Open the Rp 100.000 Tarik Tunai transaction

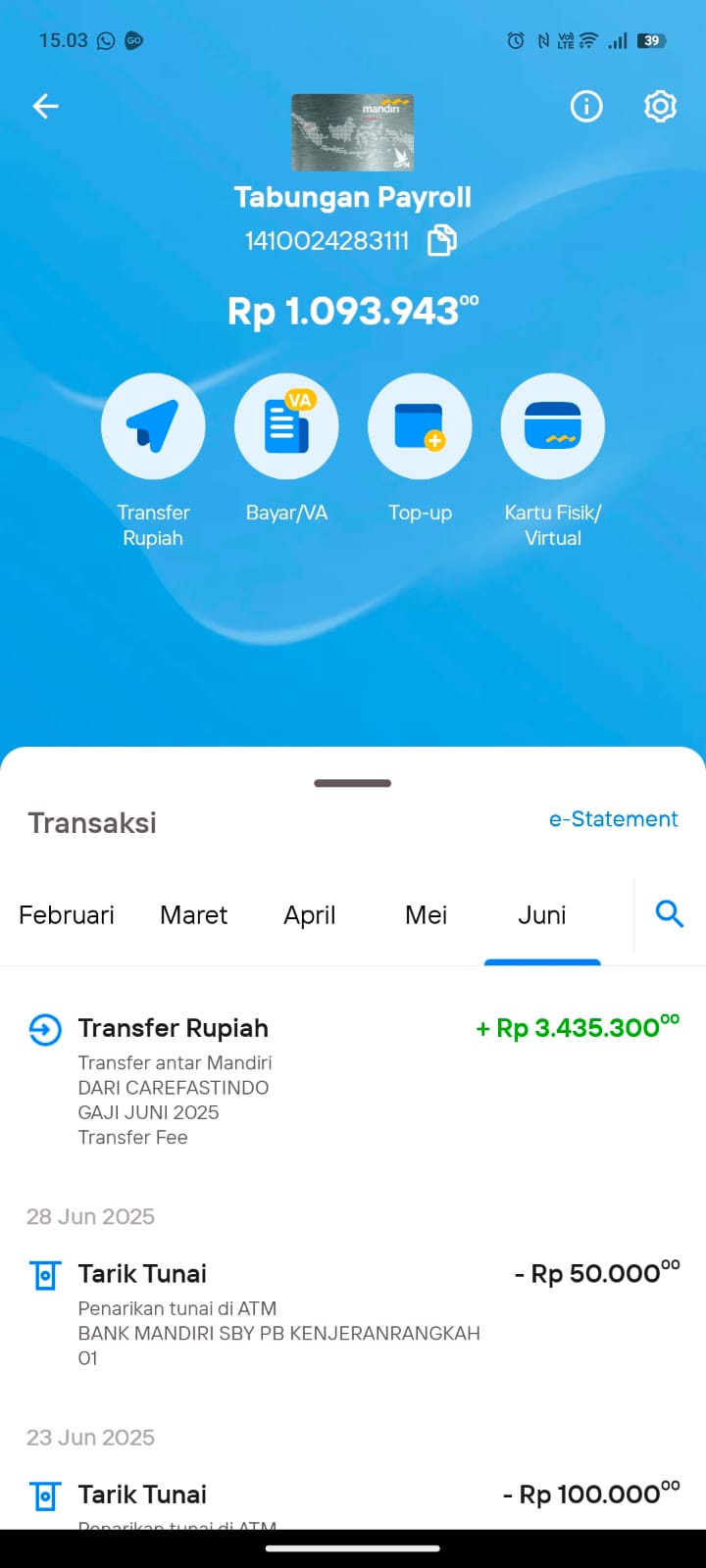(x=353, y=1500)
